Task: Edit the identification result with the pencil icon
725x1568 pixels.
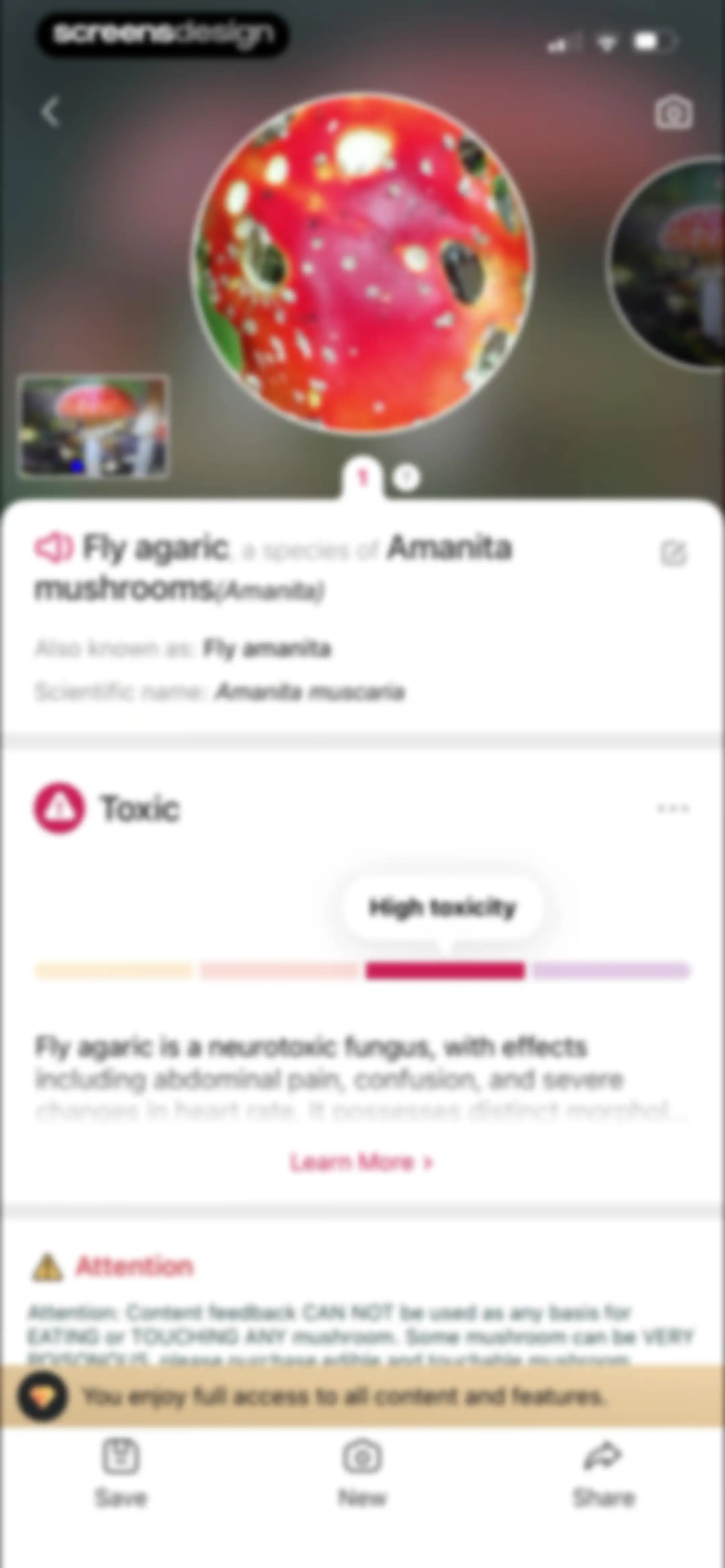Action: coord(673,554)
